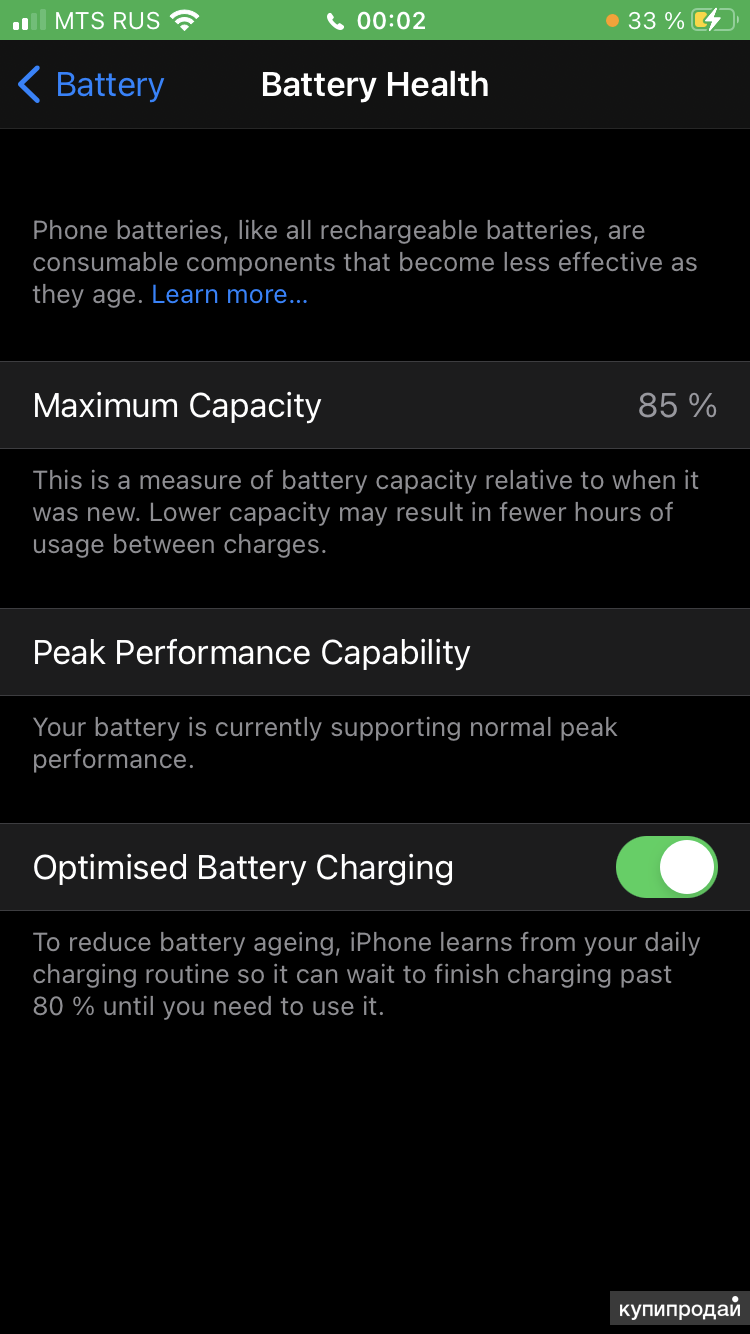
Task: Turn off Optimised Battery Charging
Action: tap(666, 867)
